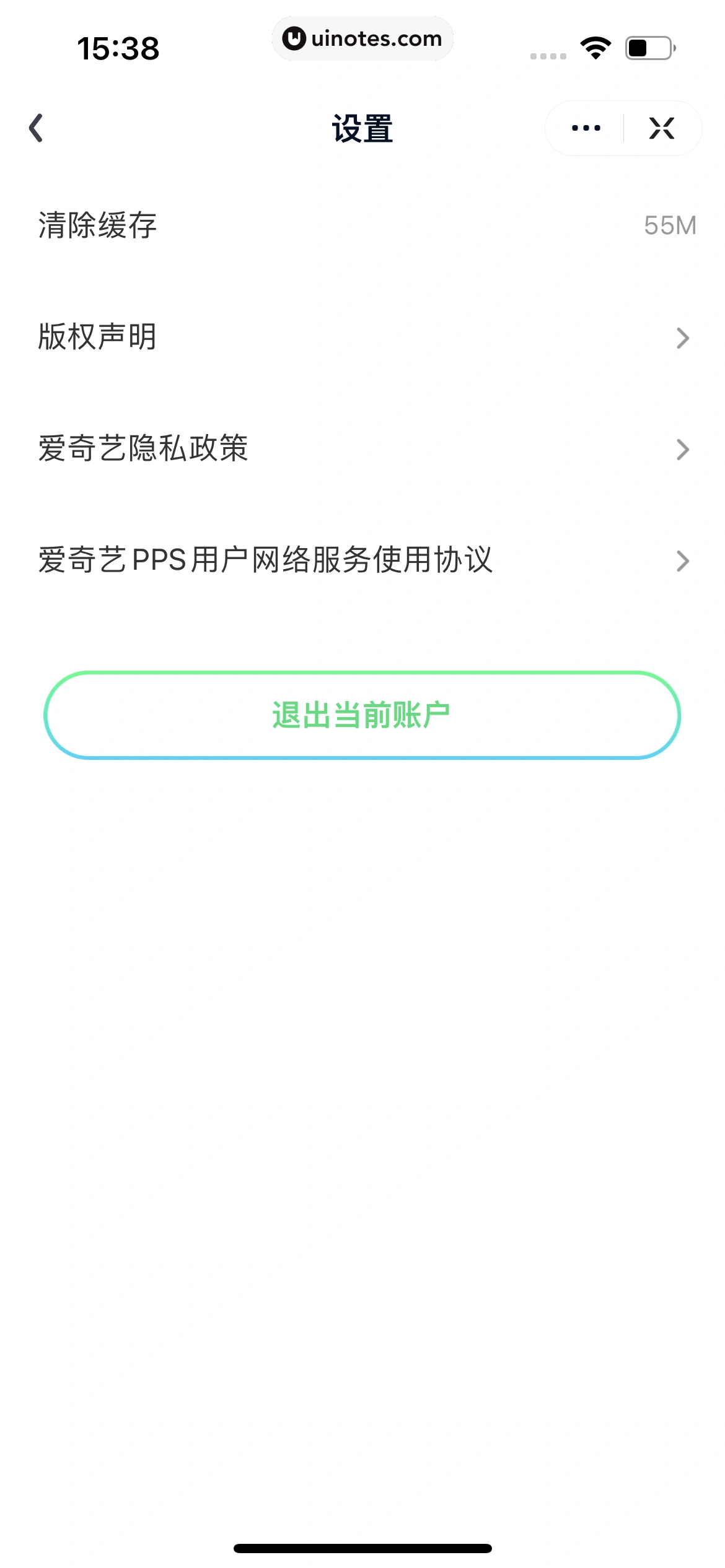Clear cache by tapping 清除缓存
Image resolution: width=725 pixels, height=1568 pixels.
(x=97, y=226)
